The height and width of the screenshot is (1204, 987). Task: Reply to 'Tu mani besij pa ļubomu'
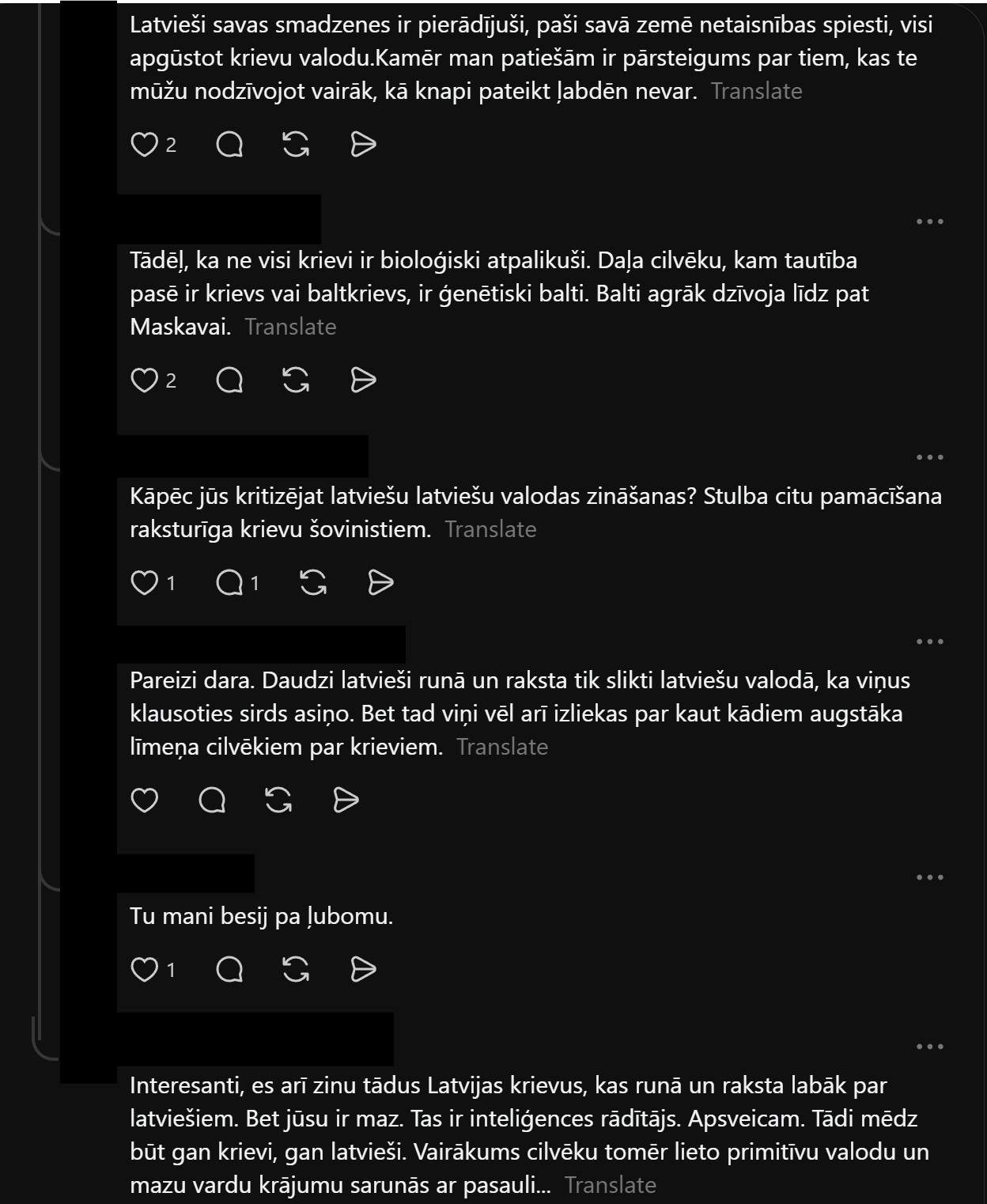(229, 969)
